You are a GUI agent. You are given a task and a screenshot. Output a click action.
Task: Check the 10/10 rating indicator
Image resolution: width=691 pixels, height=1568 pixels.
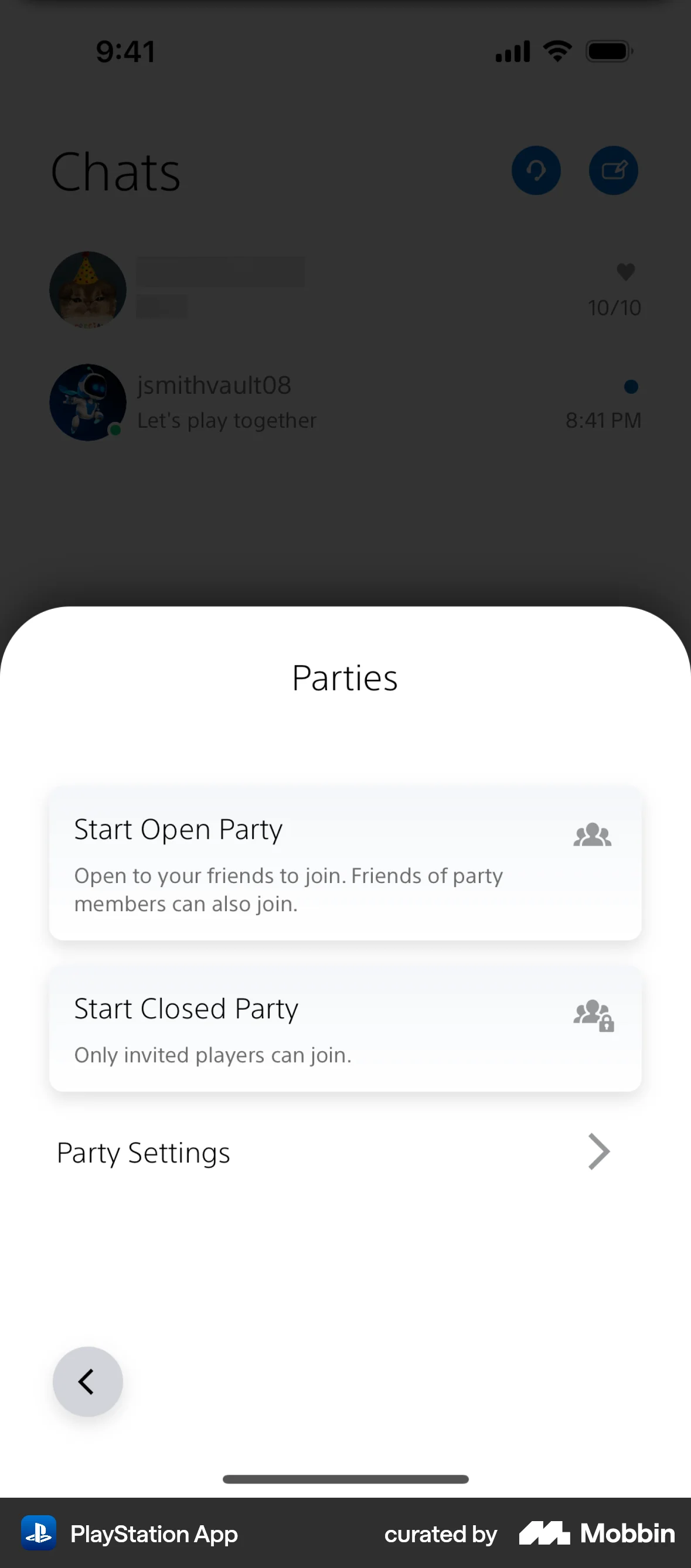pyautogui.click(x=614, y=308)
